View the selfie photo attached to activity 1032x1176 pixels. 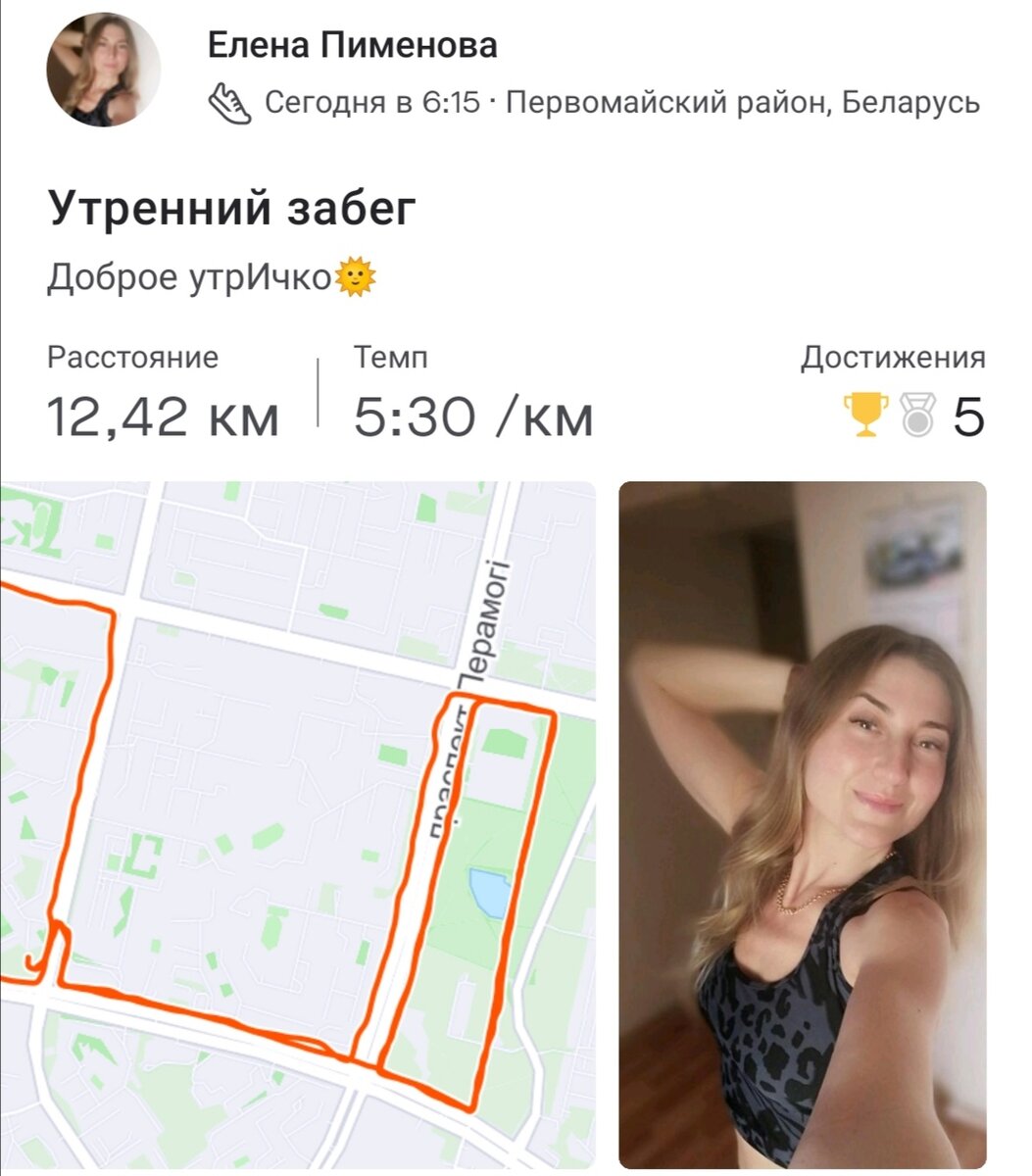coord(803,825)
